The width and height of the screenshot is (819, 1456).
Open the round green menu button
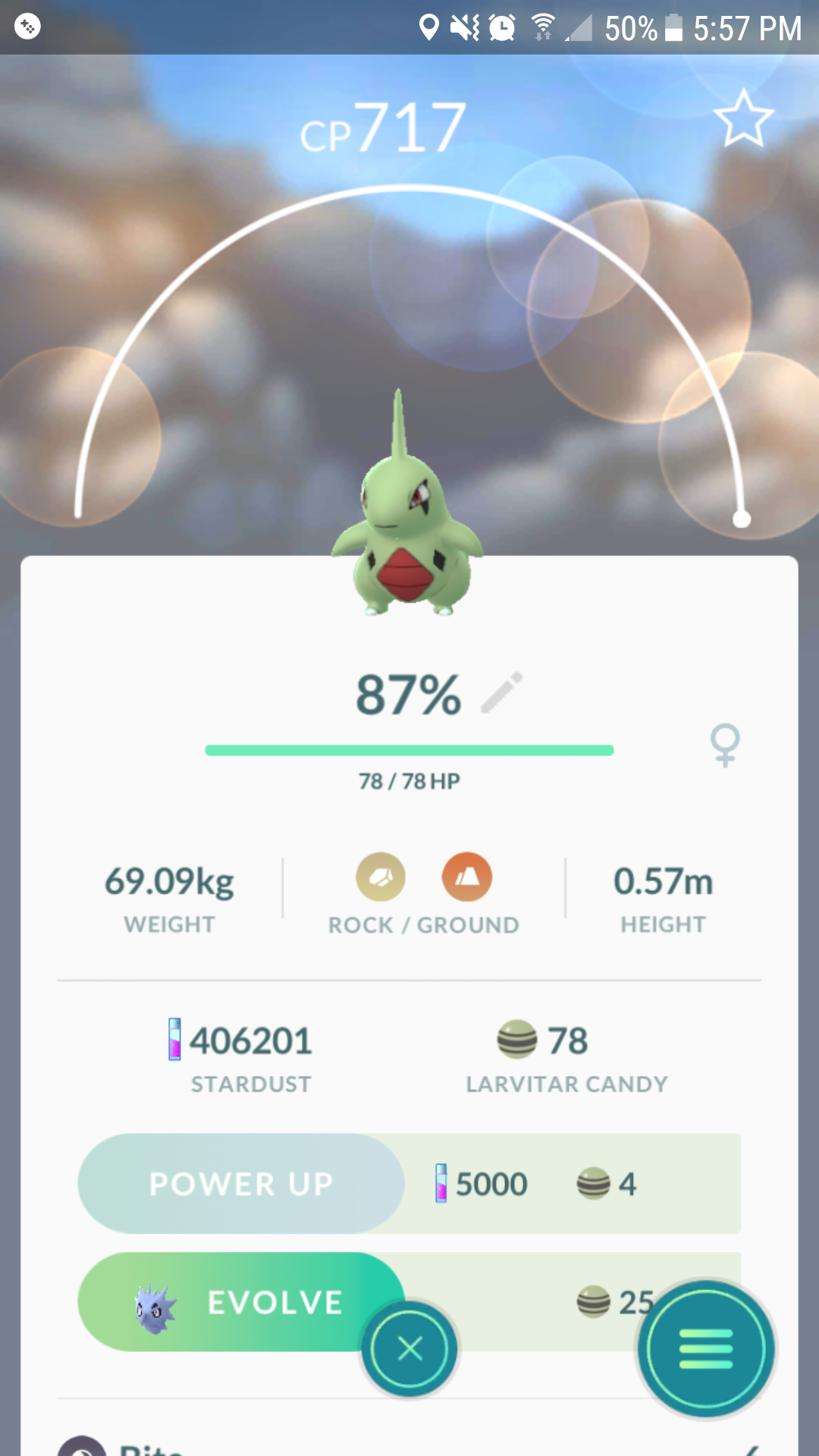tap(706, 1349)
